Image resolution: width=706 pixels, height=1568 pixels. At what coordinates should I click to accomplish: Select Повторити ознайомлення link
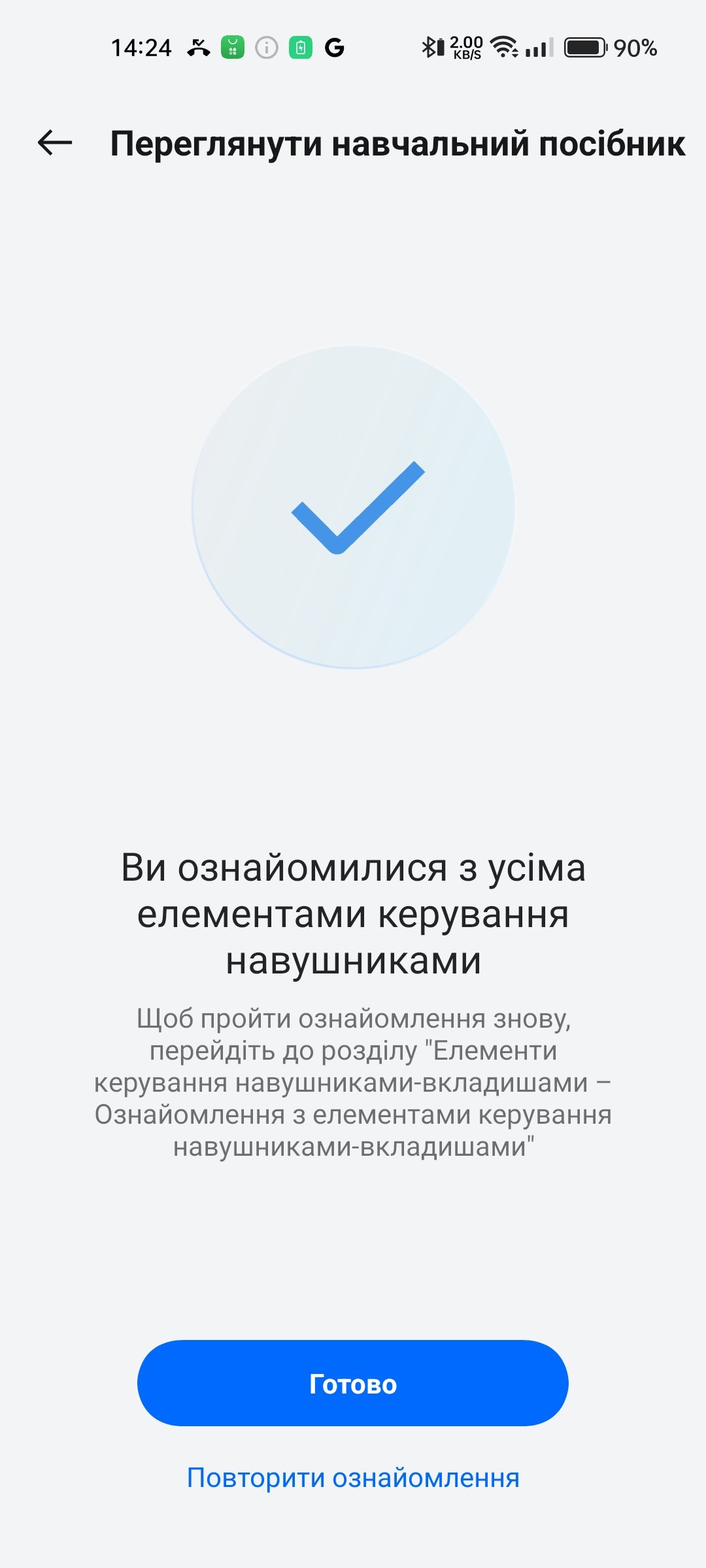click(x=353, y=1478)
